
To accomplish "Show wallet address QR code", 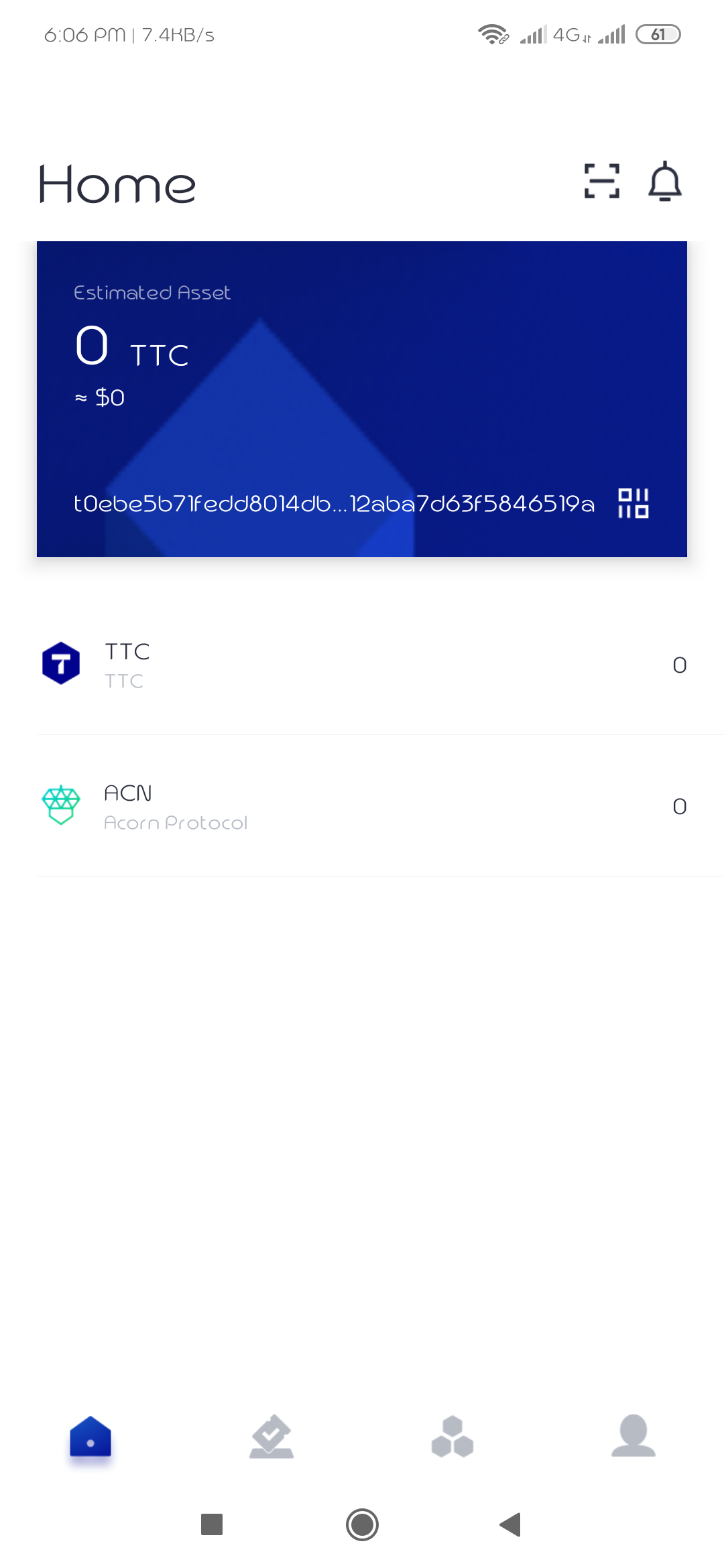I will [x=633, y=503].
